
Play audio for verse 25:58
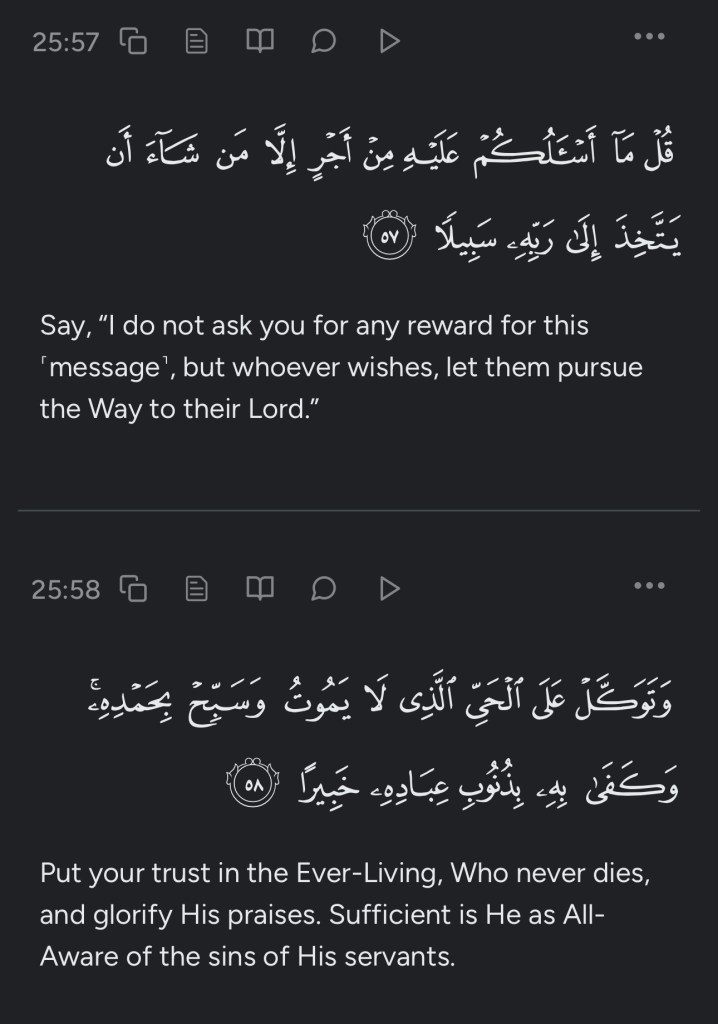coord(389,589)
